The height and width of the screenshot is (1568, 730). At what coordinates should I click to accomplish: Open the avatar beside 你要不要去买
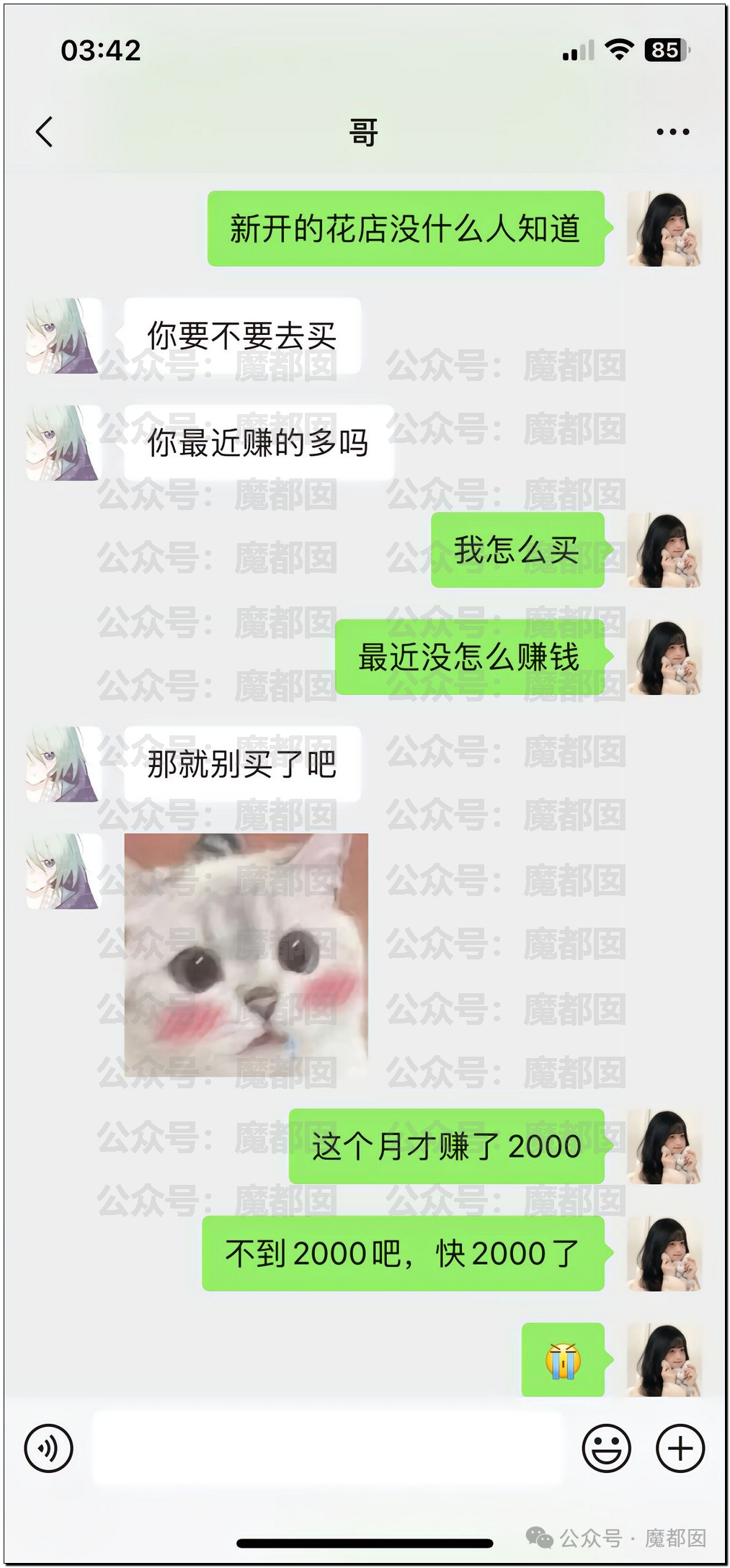click(x=63, y=336)
